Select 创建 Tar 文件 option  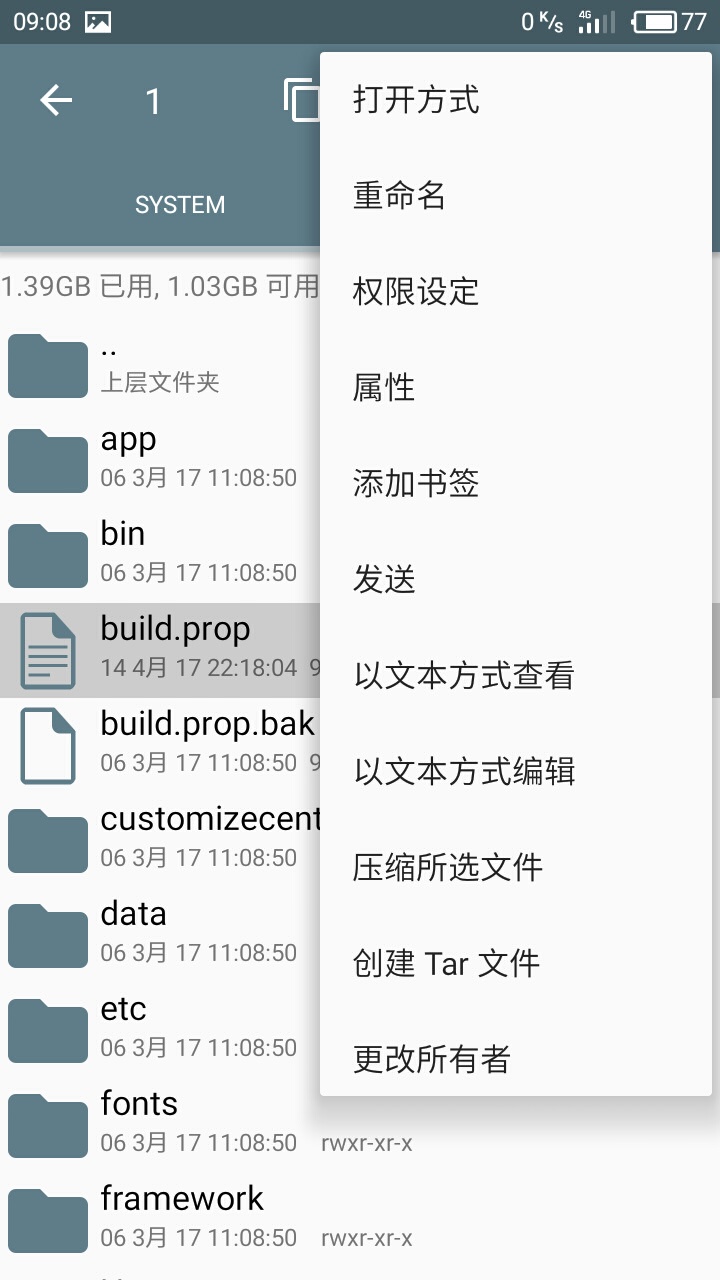(x=446, y=963)
